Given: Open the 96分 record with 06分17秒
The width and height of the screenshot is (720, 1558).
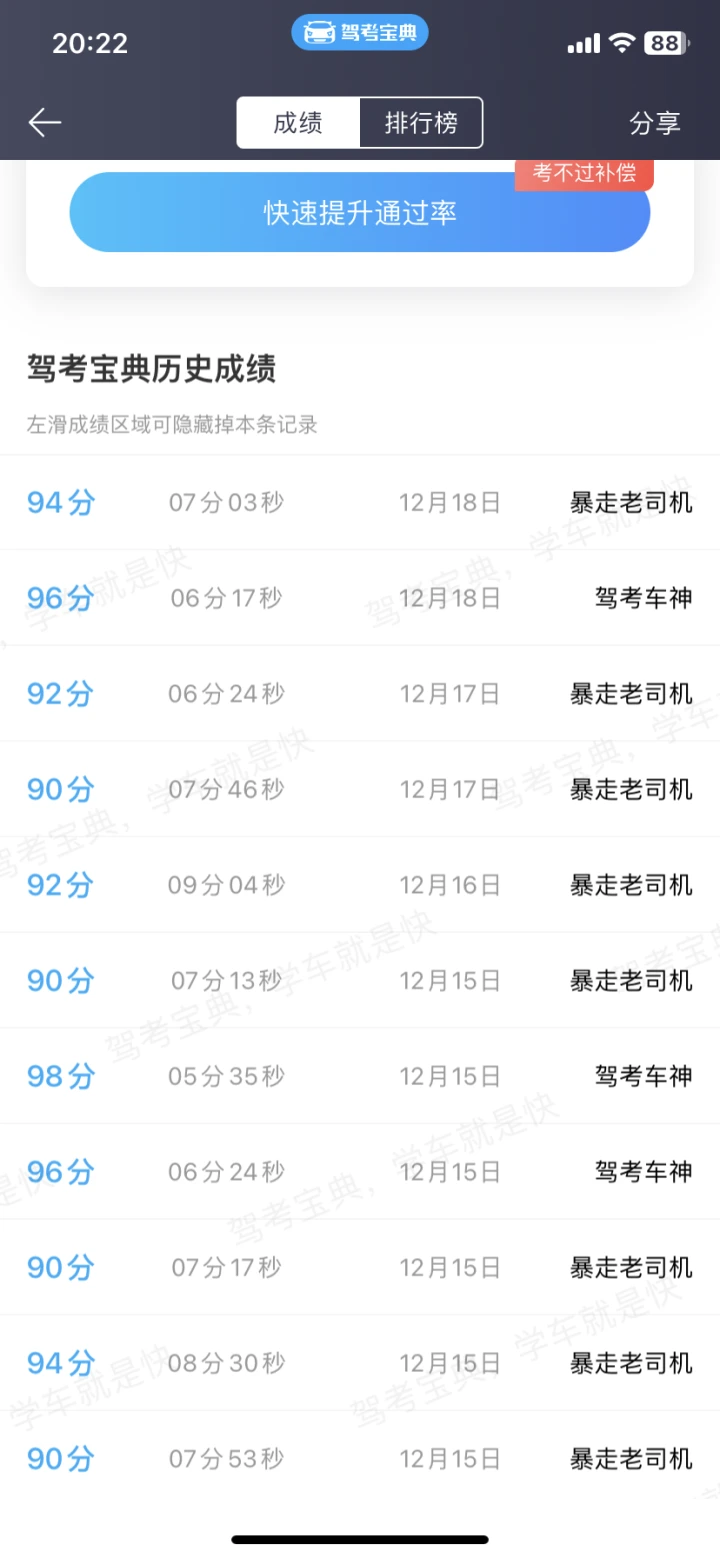Looking at the screenshot, I should 360,598.
